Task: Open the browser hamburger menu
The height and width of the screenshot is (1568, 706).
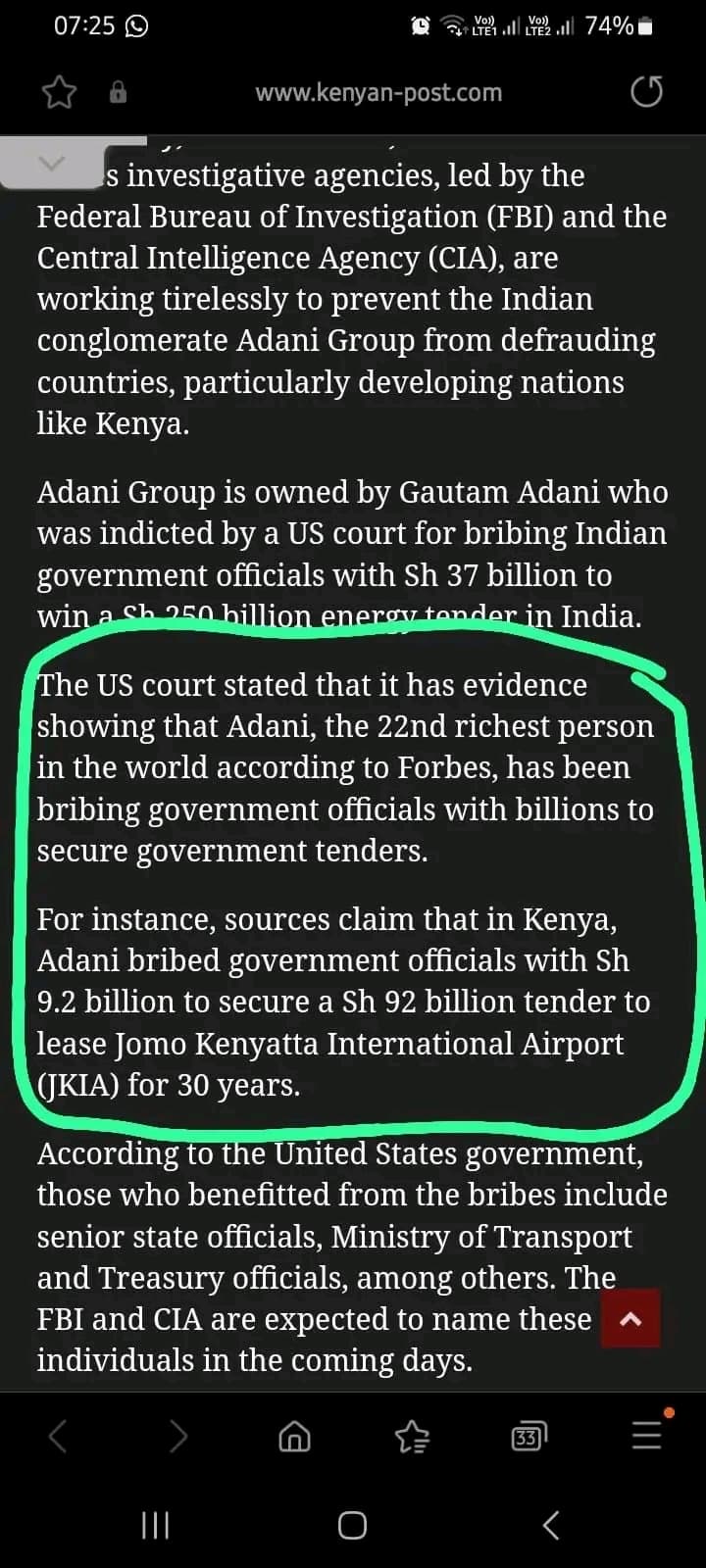Action: click(x=646, y=1437)
